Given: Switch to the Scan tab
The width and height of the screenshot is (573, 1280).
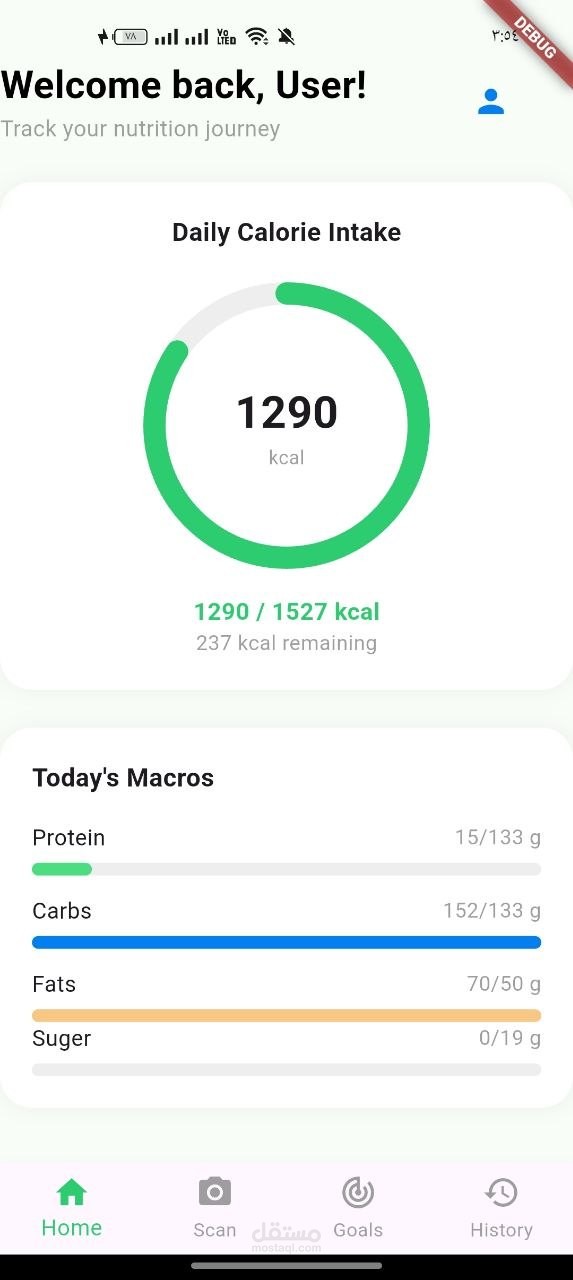Looking at the screenshot, I should 215,1208.
